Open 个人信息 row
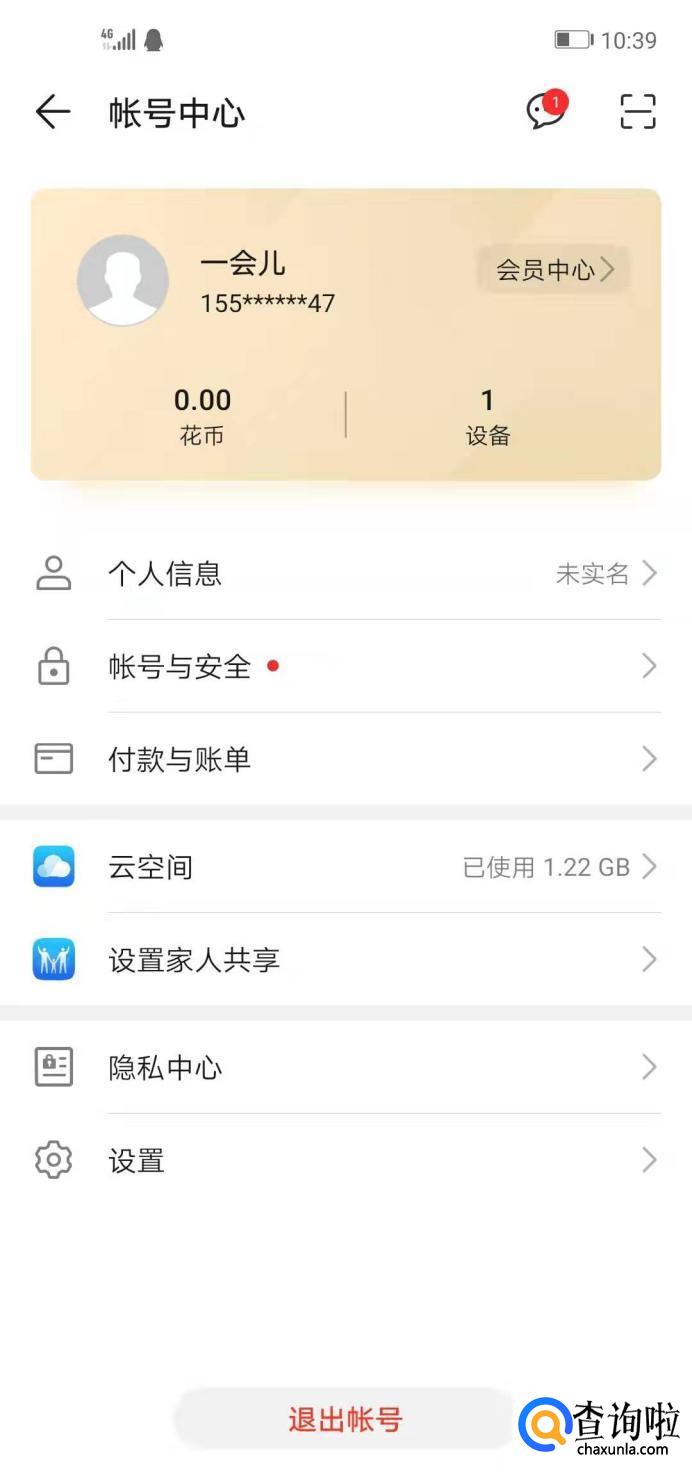This screenshot has height=1480, width=692. coord(346,573)
